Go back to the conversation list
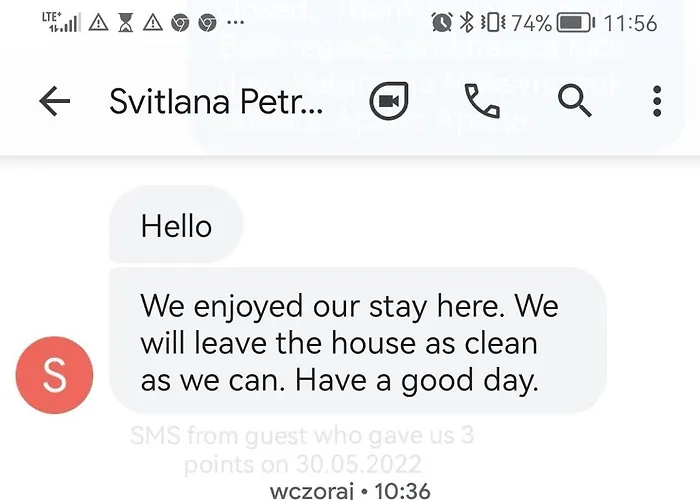Screen dimensions: 700x500 [x=54, y=101]
